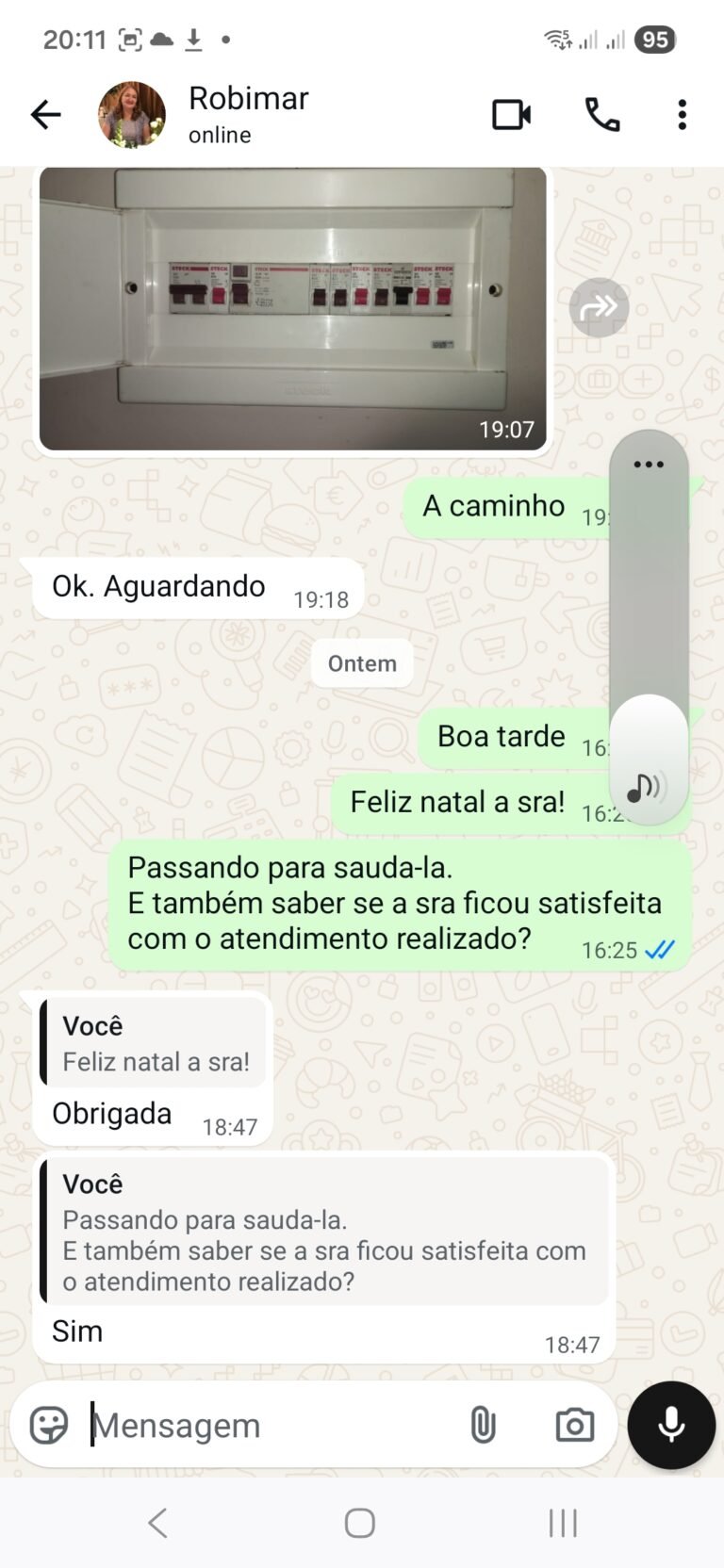Open the camera to send a photo
The width and height of the screenshot is (724, 1568).
coord(573,1426)
